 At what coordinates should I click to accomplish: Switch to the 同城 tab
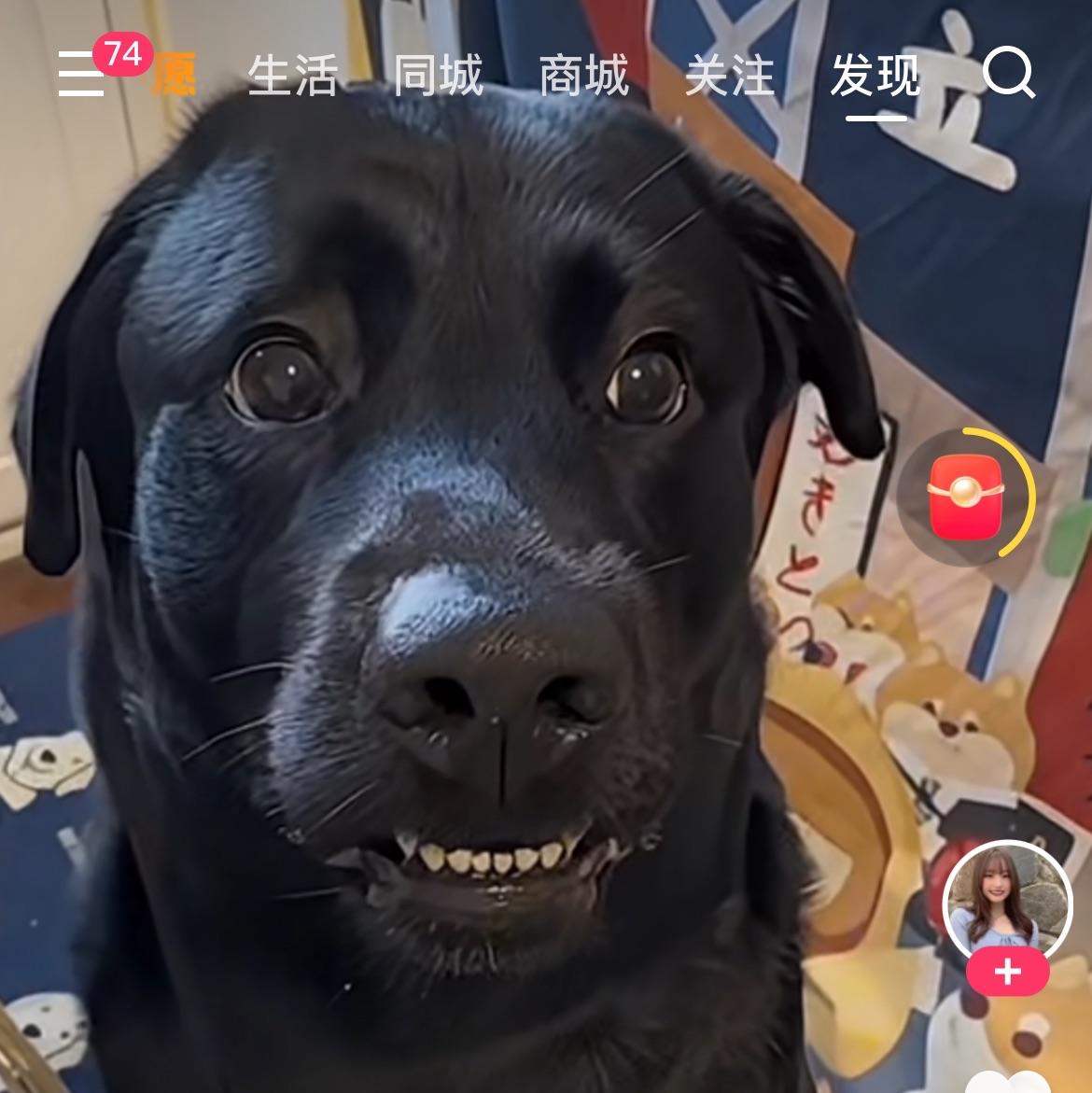coord(439,76)
